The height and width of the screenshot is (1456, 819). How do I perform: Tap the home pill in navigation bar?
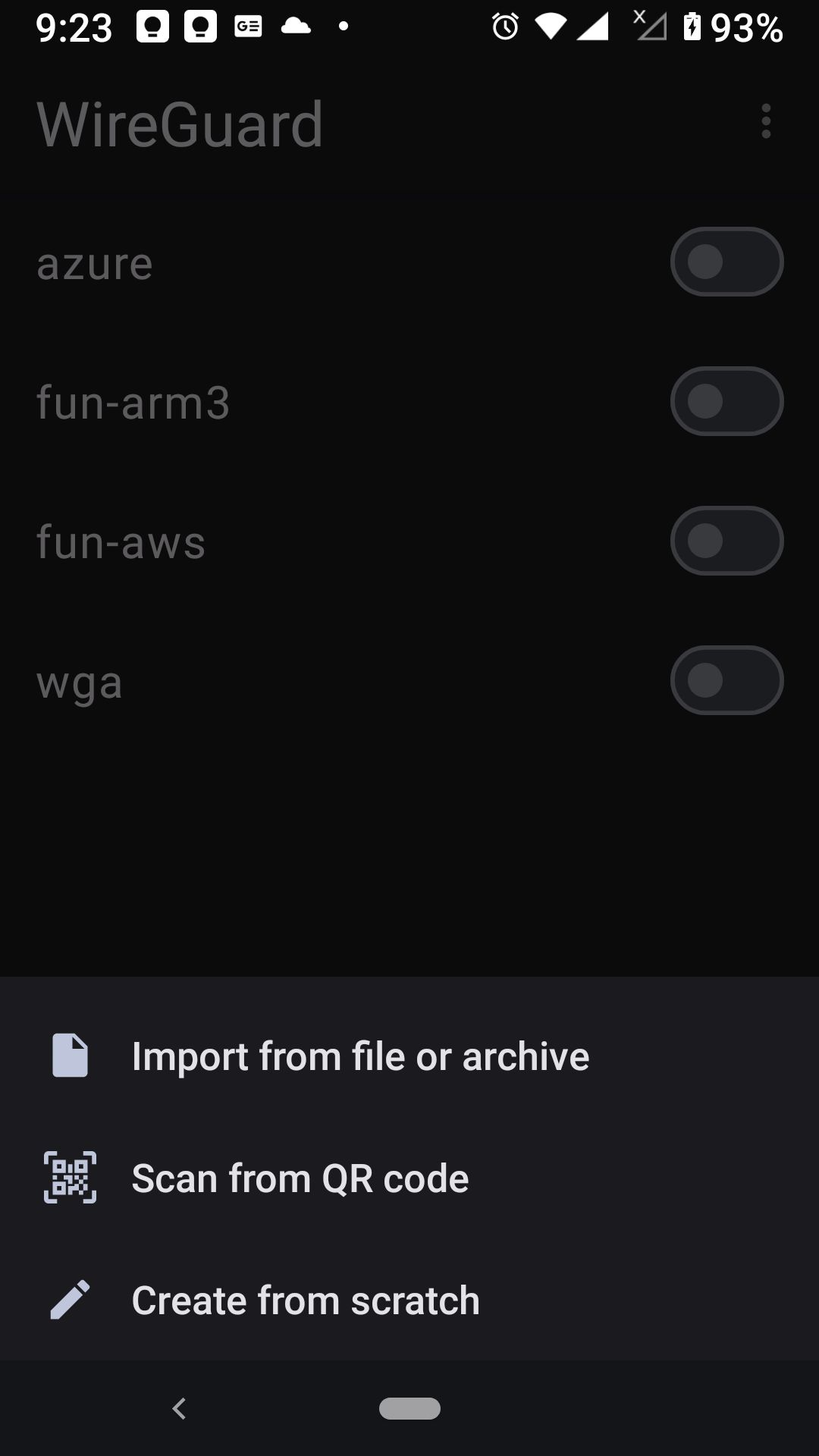pyautogui.click(x=409, y=1408)
